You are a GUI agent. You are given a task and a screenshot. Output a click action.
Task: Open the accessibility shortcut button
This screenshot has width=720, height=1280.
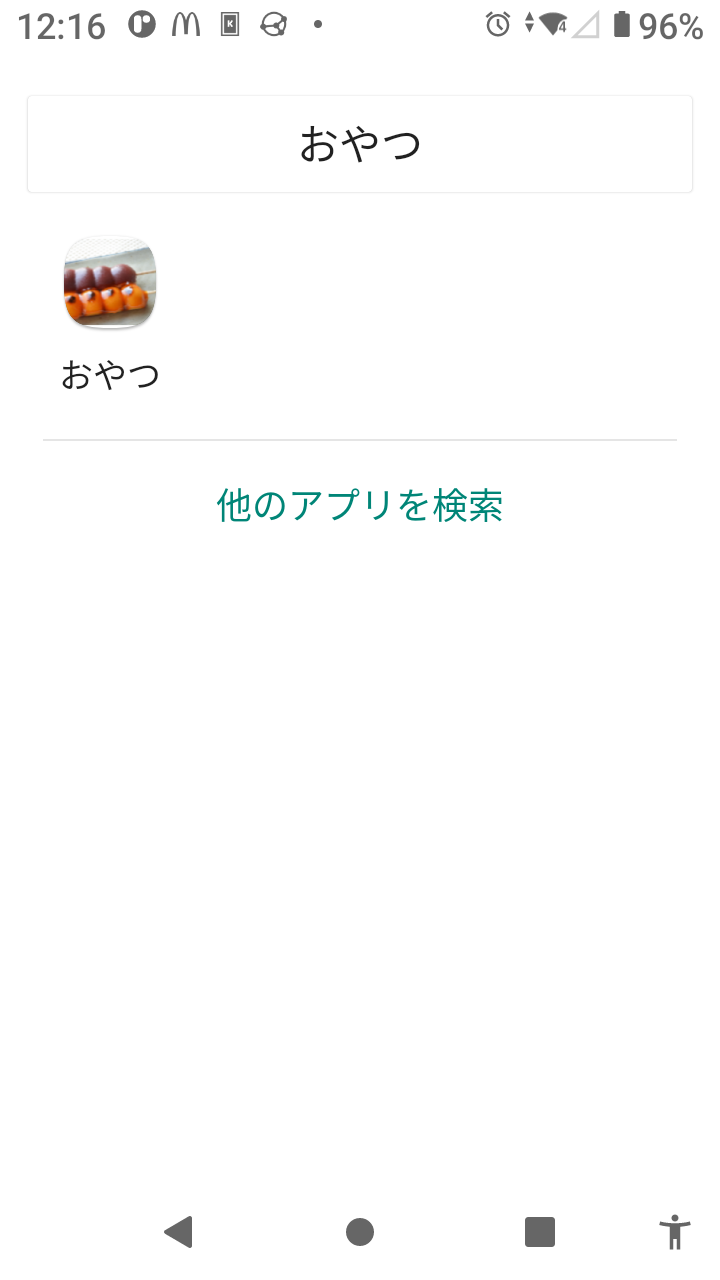pyautogui.click(x=676, y=1232)
